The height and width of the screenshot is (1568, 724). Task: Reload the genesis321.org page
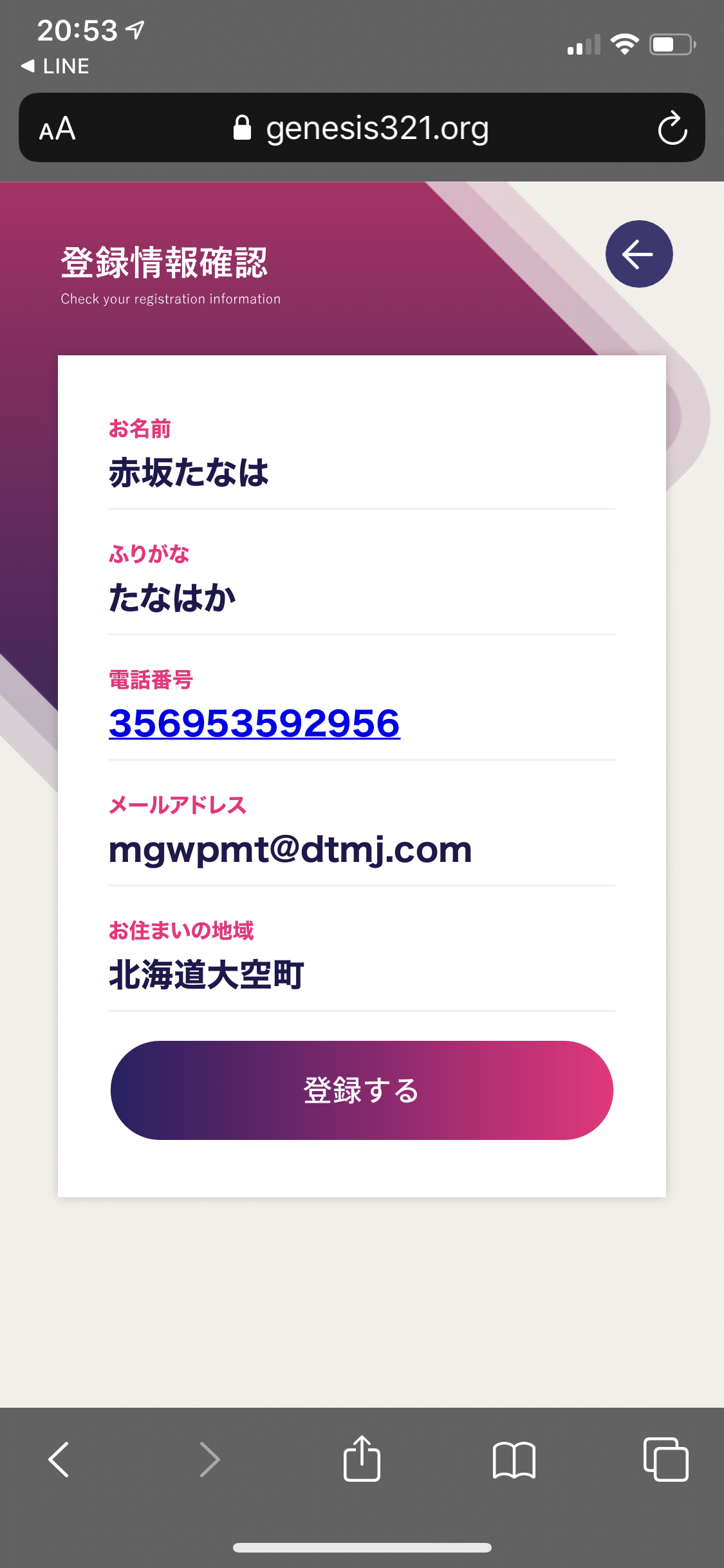672,129
